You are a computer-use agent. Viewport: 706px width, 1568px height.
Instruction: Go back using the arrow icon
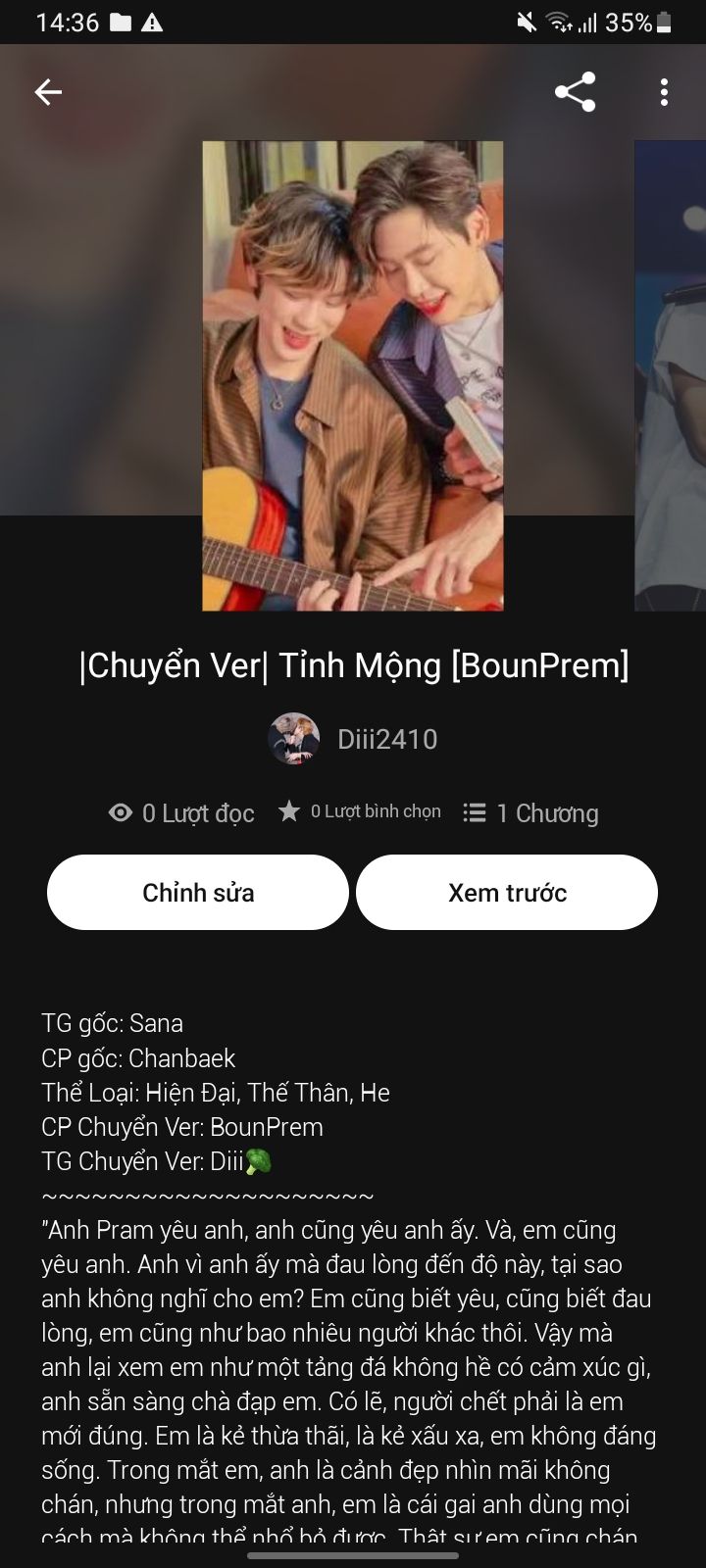coord(48,92)
